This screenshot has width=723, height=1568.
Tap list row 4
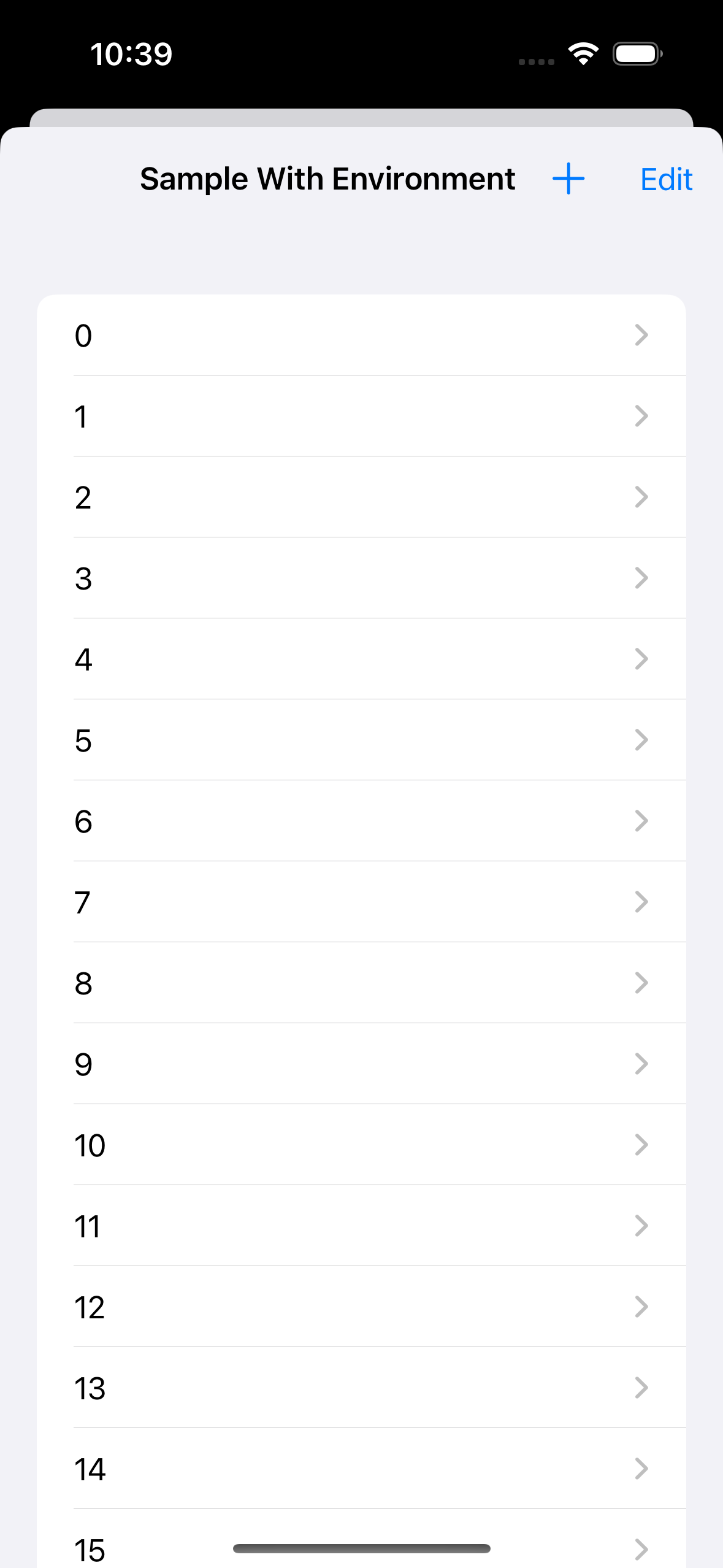click(x=361, y=659)
